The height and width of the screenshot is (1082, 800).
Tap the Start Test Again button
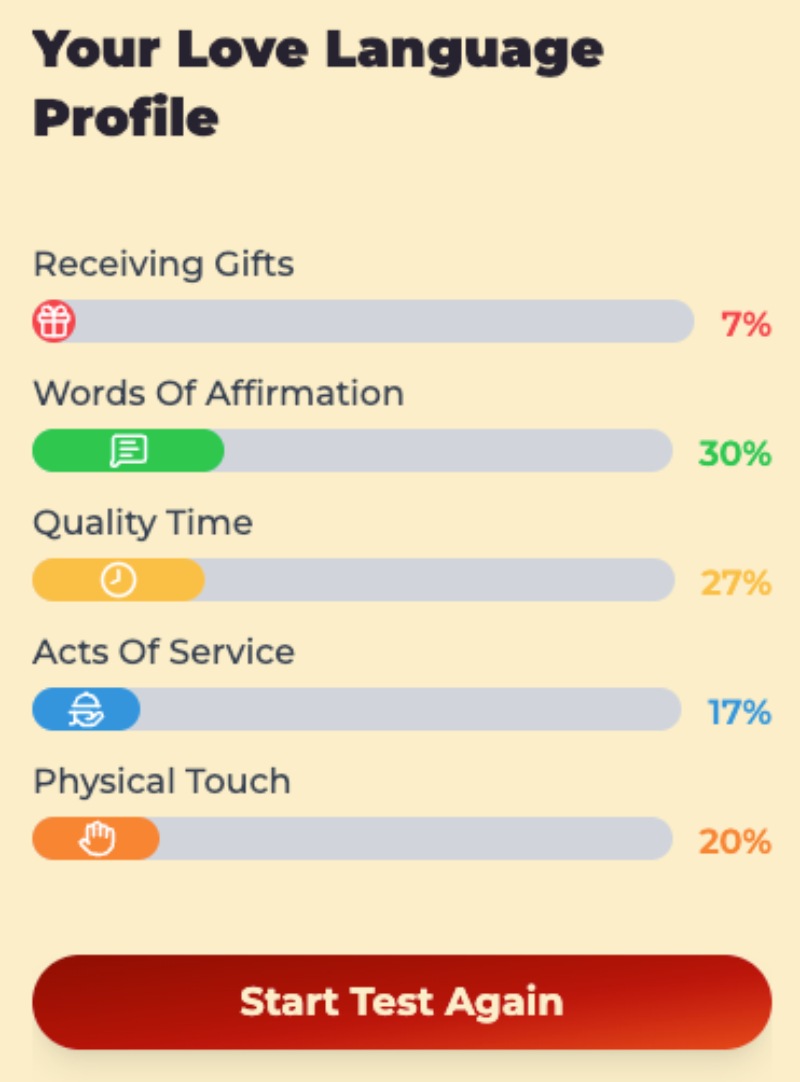pyautogui.click(x=401, y=1002)
